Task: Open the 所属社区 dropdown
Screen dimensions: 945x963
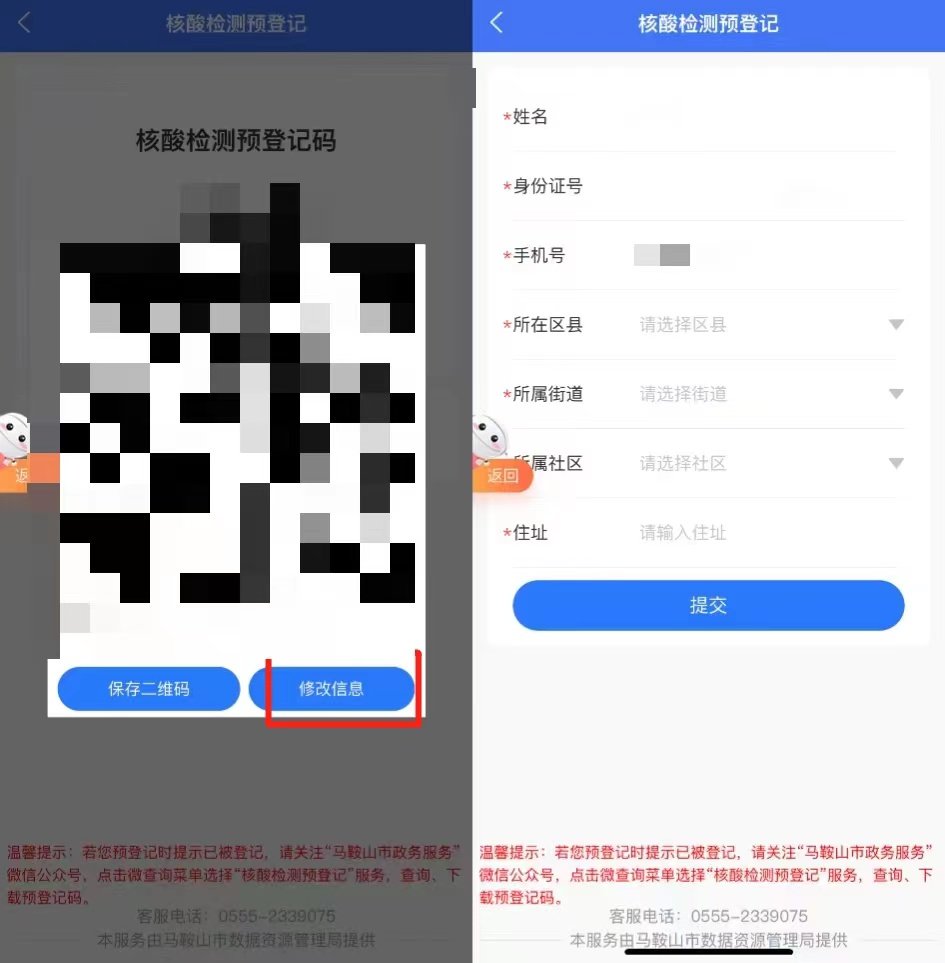Action: (770, 463)
